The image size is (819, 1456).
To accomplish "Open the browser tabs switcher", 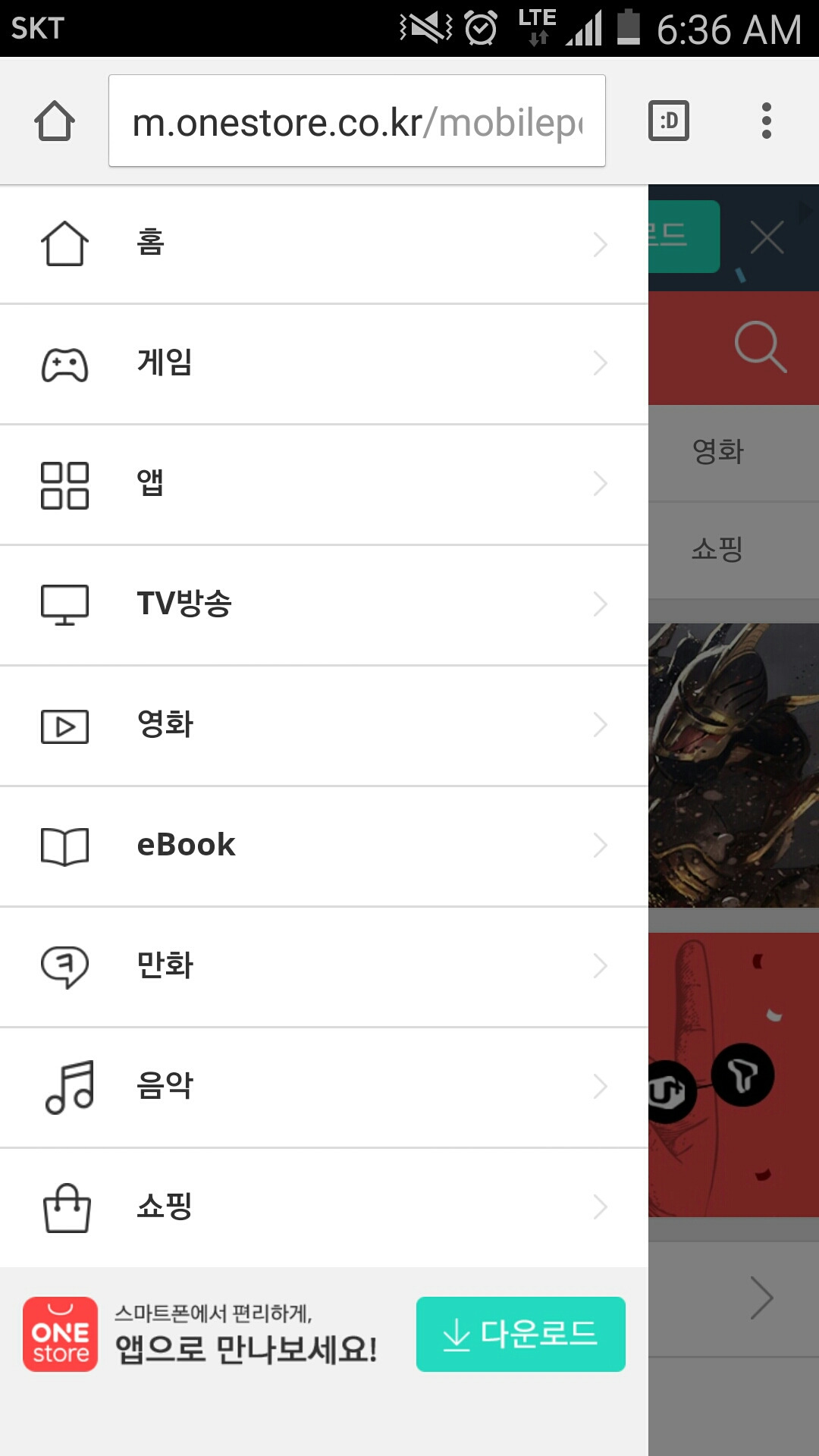I will [668, 121].
